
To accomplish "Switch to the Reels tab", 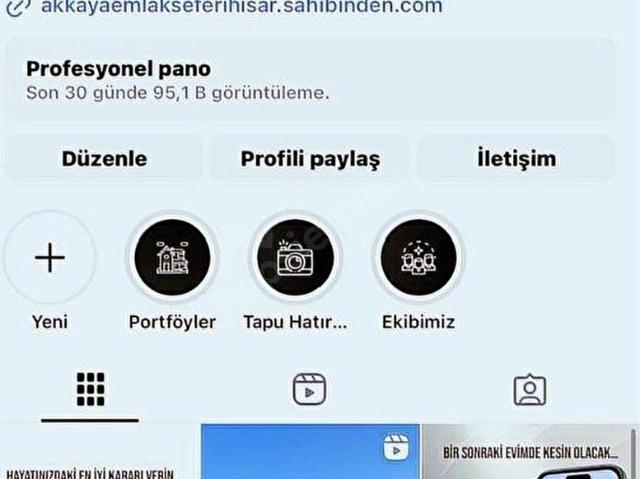I will 310,389.
